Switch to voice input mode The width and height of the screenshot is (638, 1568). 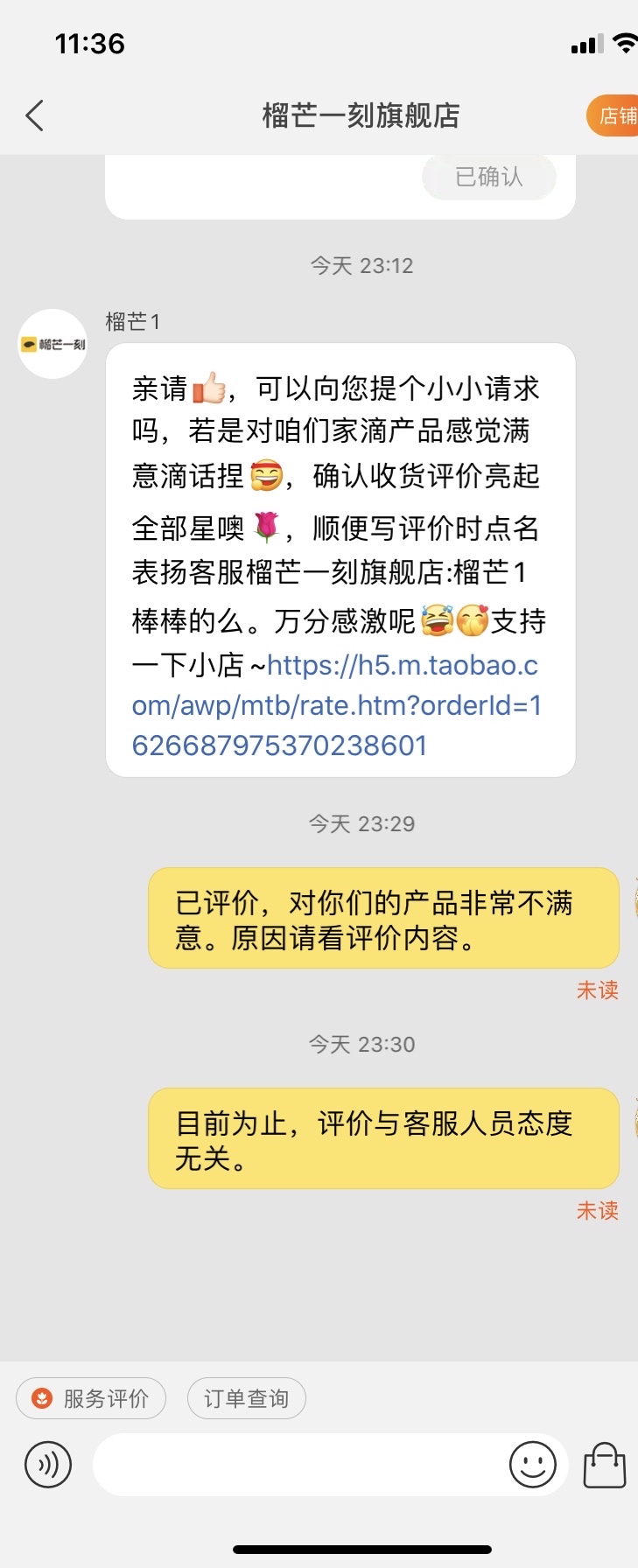[48, 1465]
